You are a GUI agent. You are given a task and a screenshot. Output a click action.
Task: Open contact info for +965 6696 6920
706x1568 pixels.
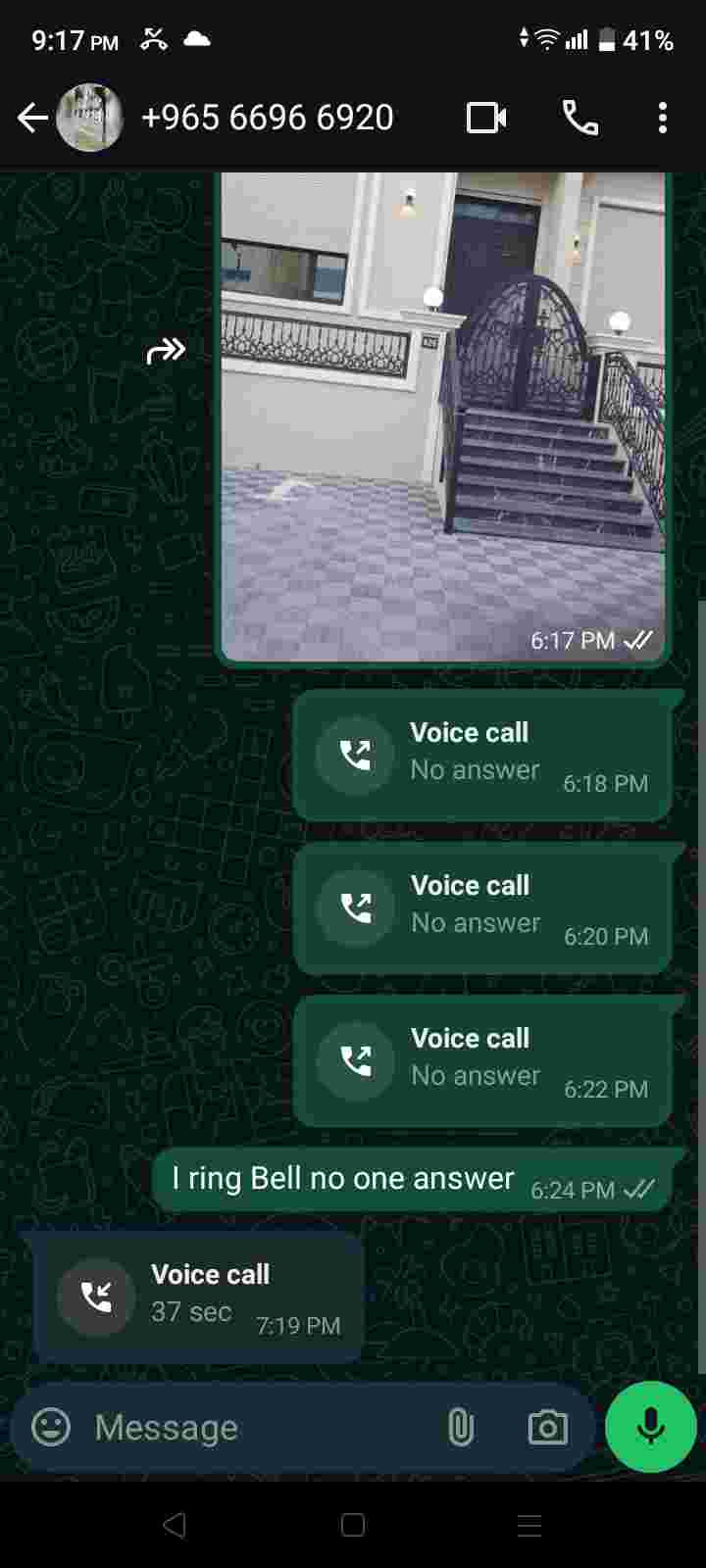[x=268, y=119]
